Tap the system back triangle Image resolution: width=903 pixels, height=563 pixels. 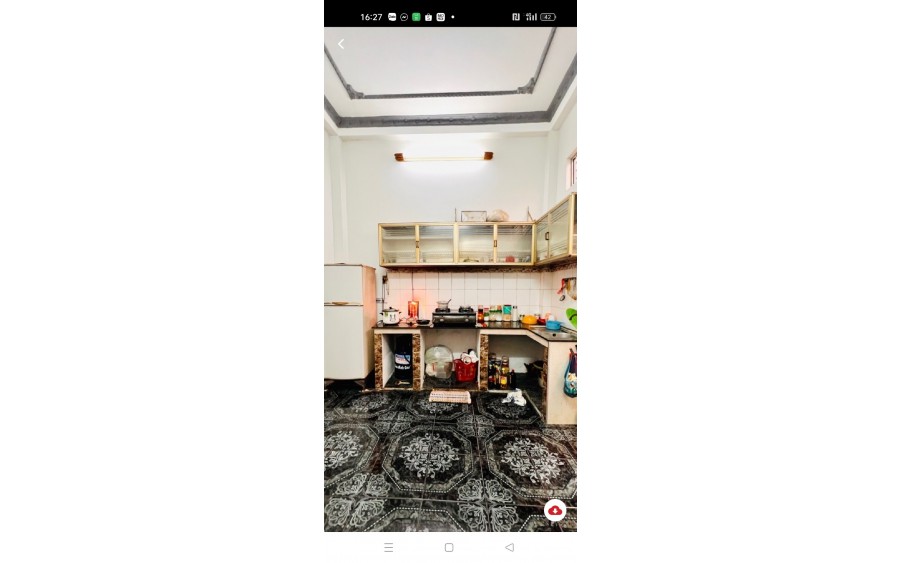coord(509,547)
